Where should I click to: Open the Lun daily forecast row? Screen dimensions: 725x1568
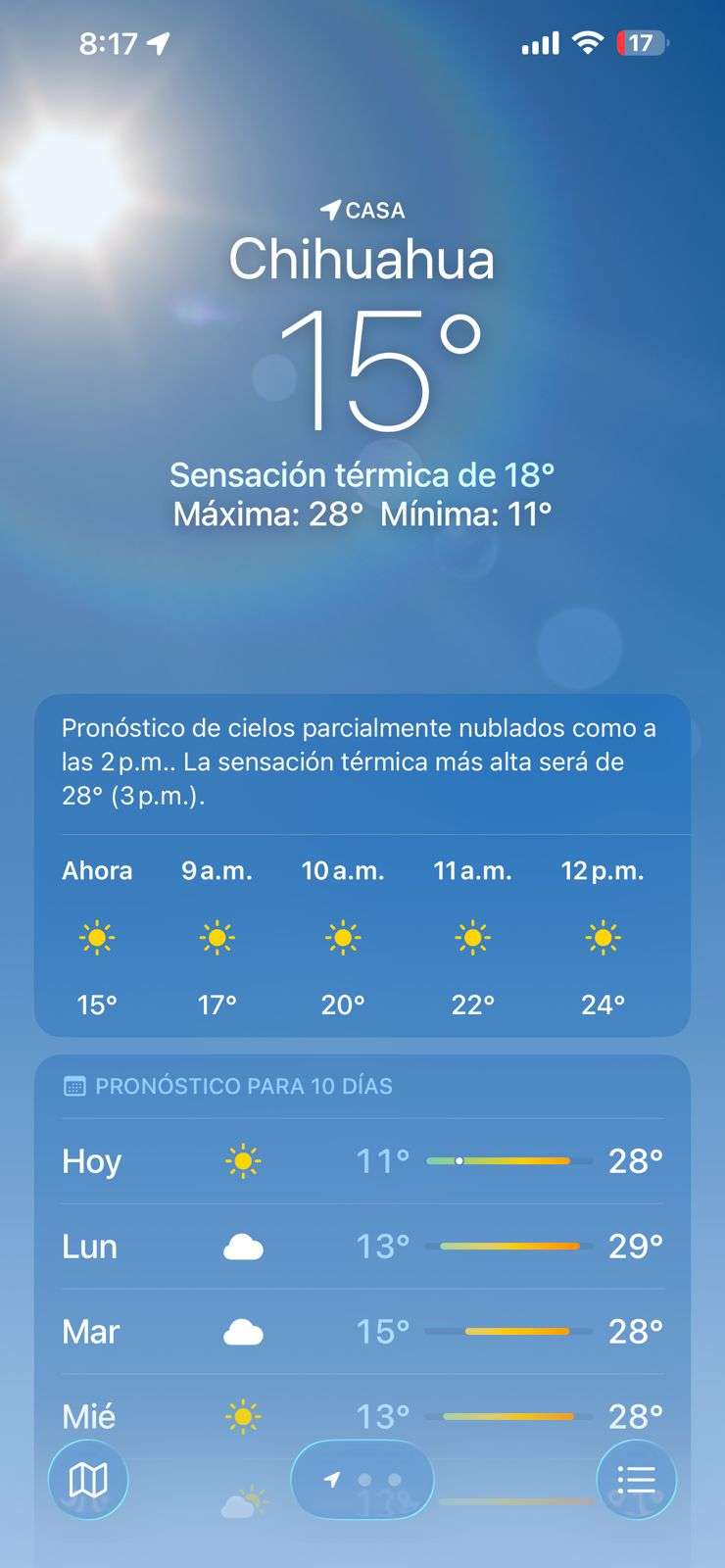pyautogui.click(x=362, y=1247)
